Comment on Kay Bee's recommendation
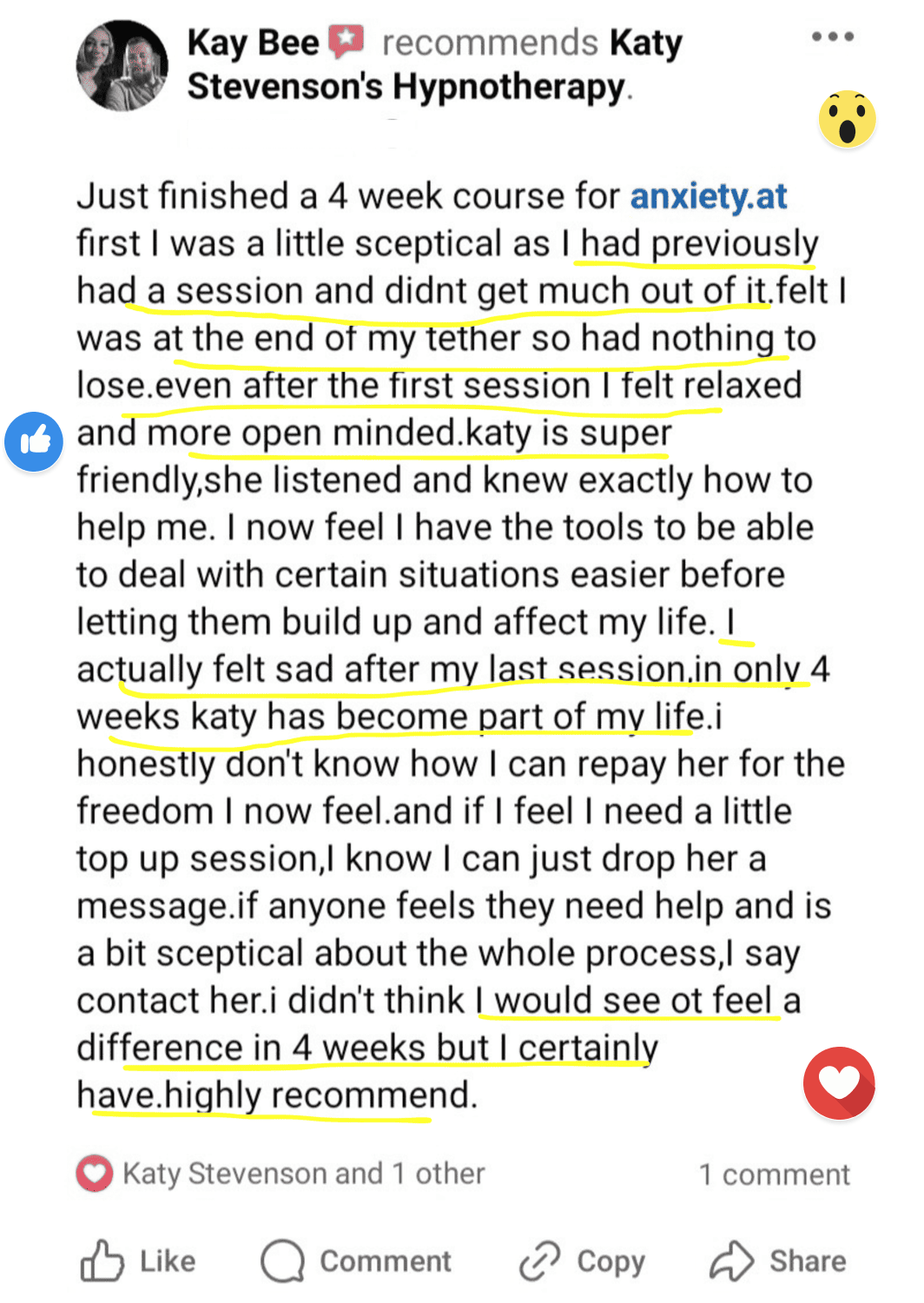 tap(356, 1261)
